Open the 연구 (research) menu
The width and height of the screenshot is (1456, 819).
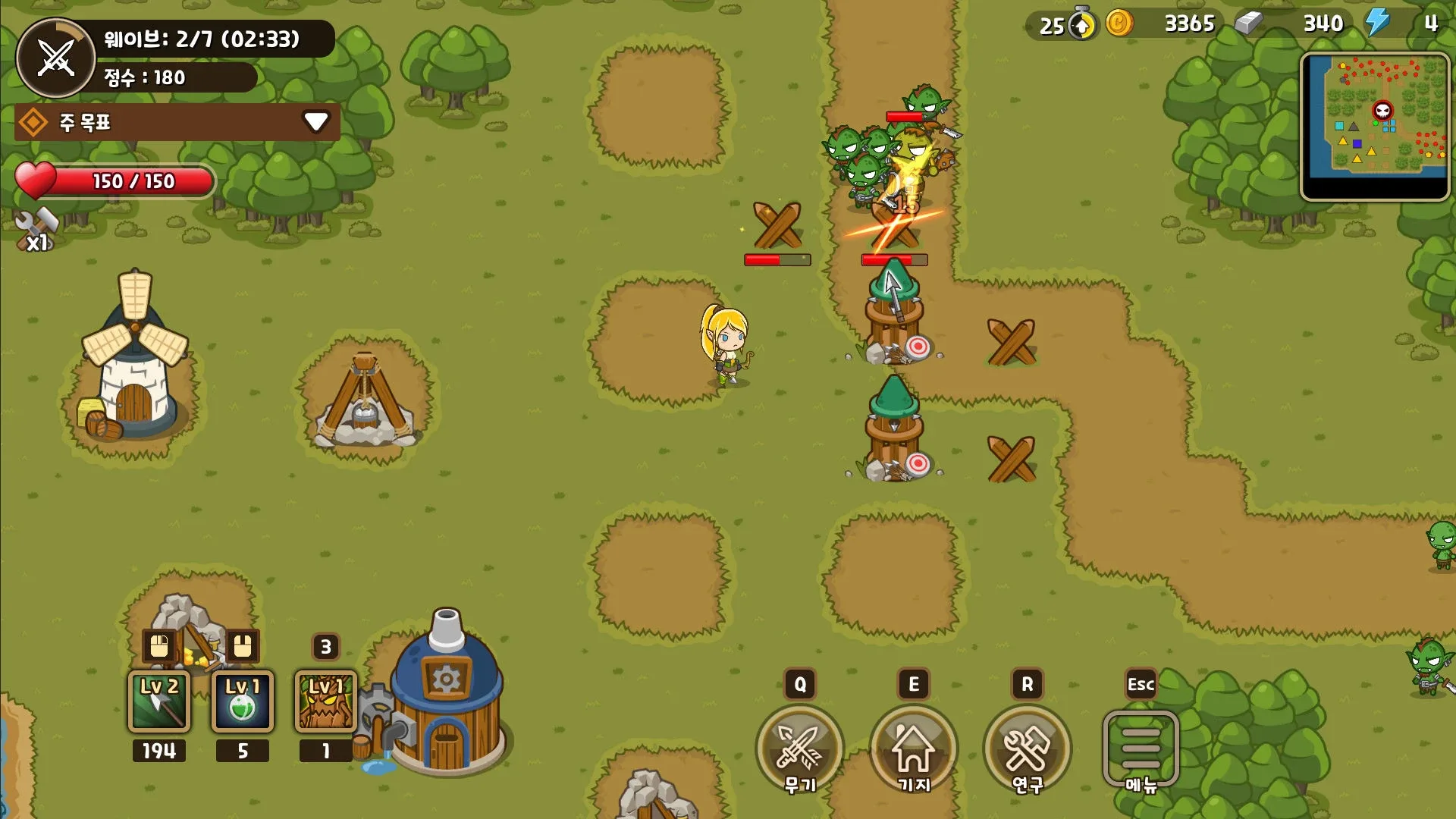point(1027,747)
